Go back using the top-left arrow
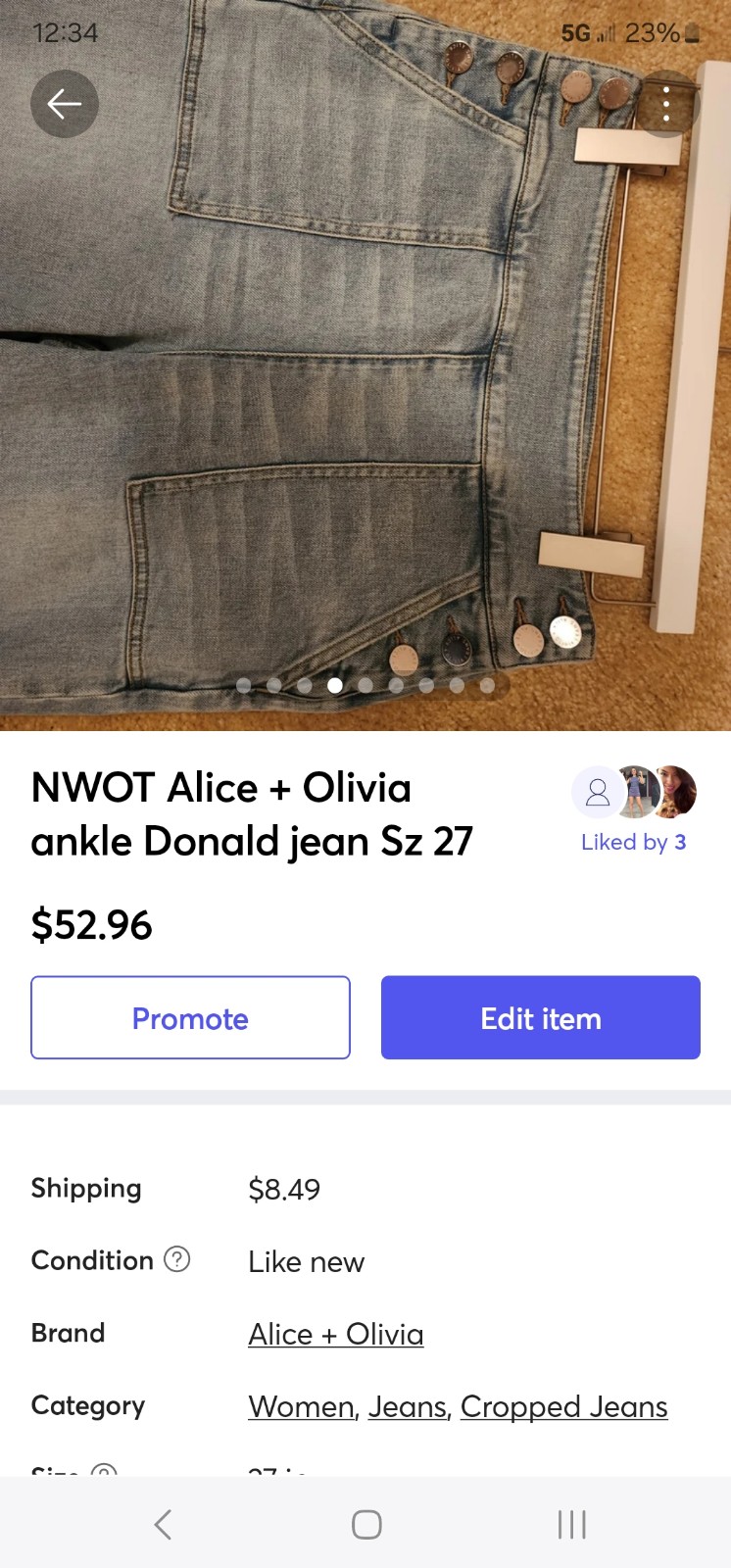 (65, 104)
